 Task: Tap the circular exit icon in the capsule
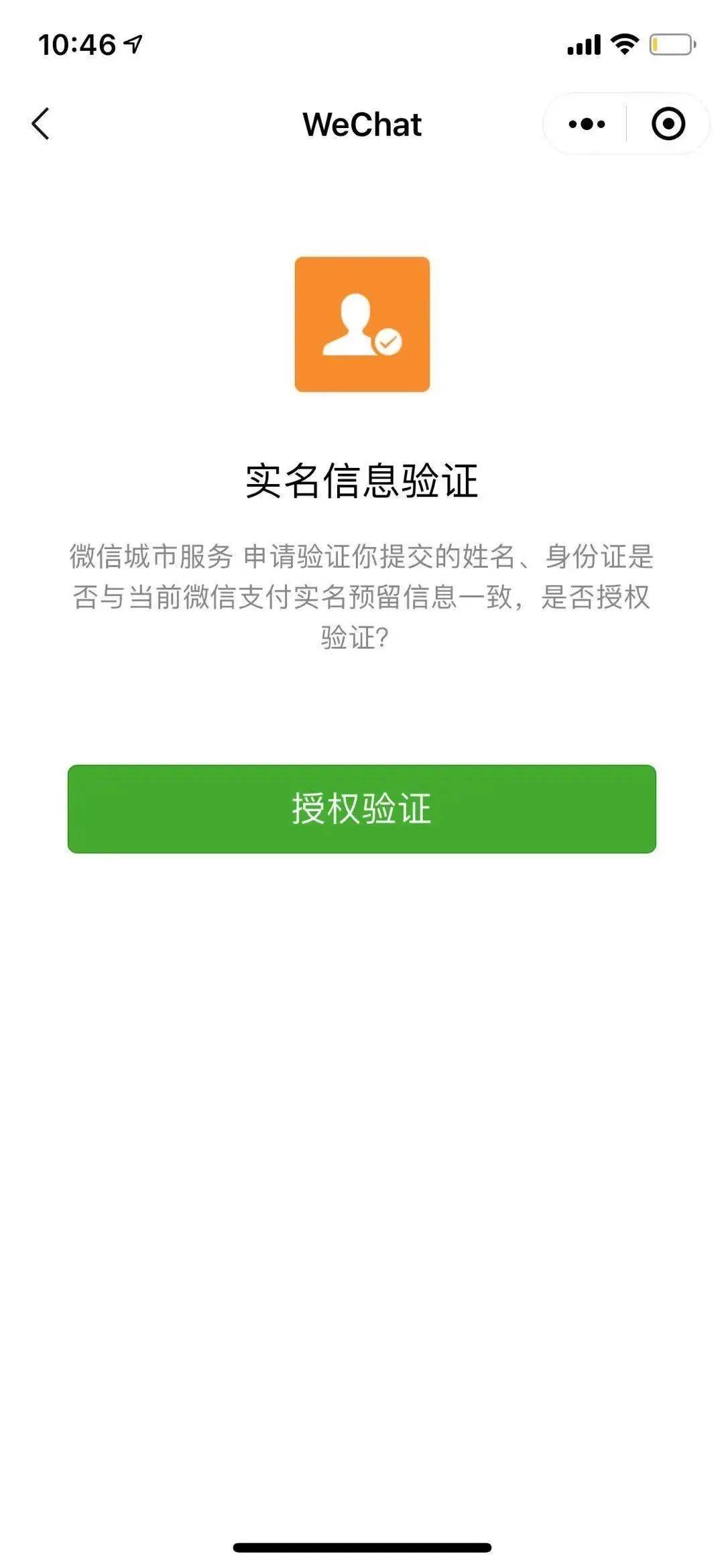coord(668,124)
